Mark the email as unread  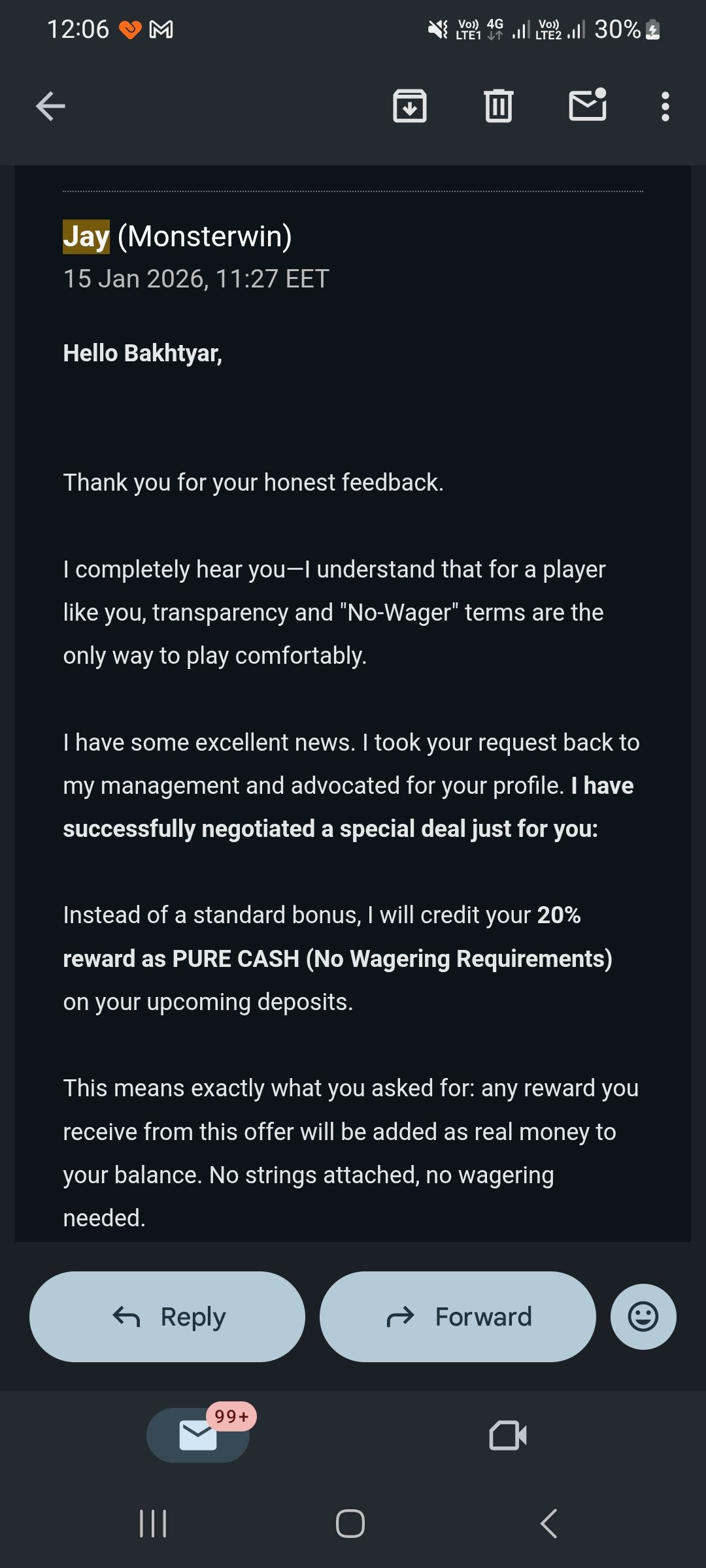click(x=588, y=106)
